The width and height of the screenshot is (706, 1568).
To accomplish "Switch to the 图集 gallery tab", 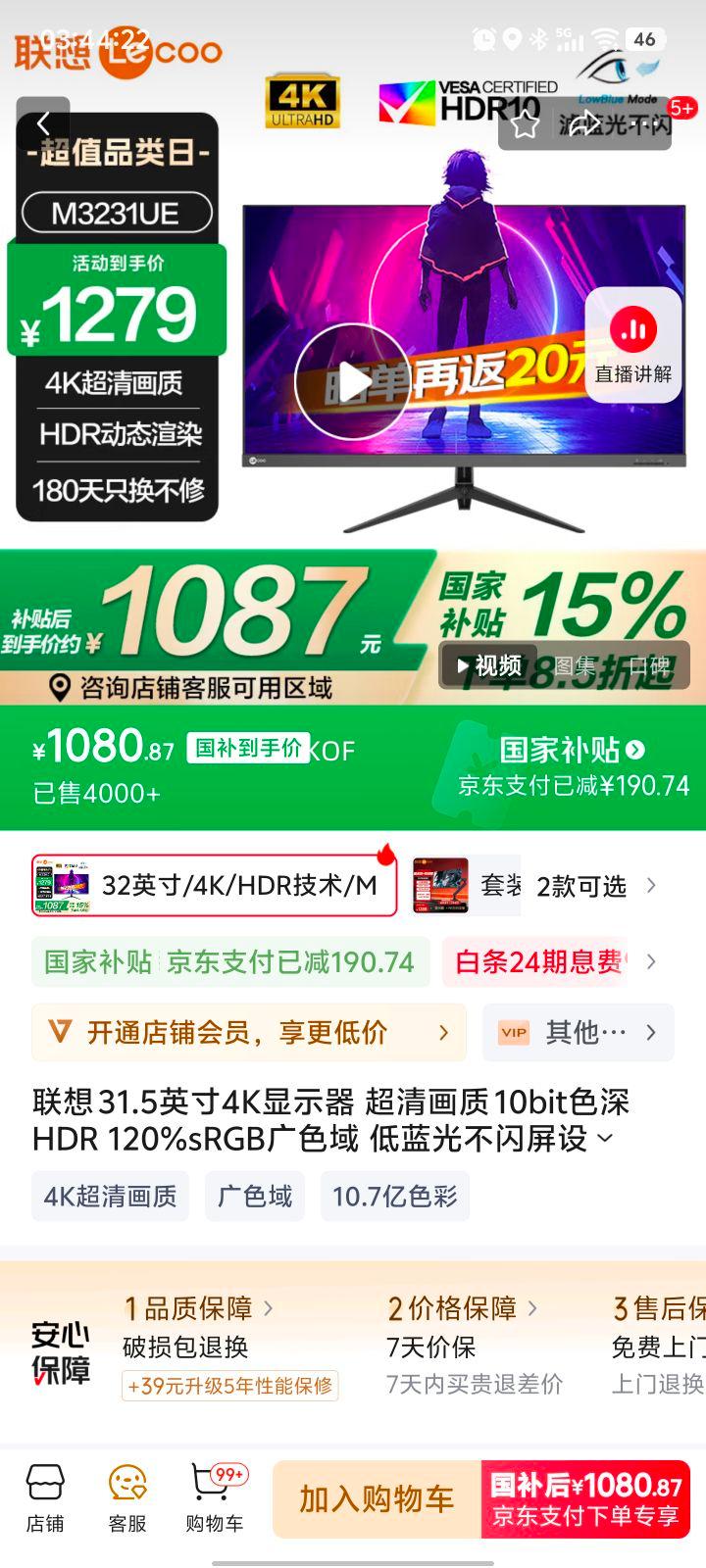I will (575, 666).
